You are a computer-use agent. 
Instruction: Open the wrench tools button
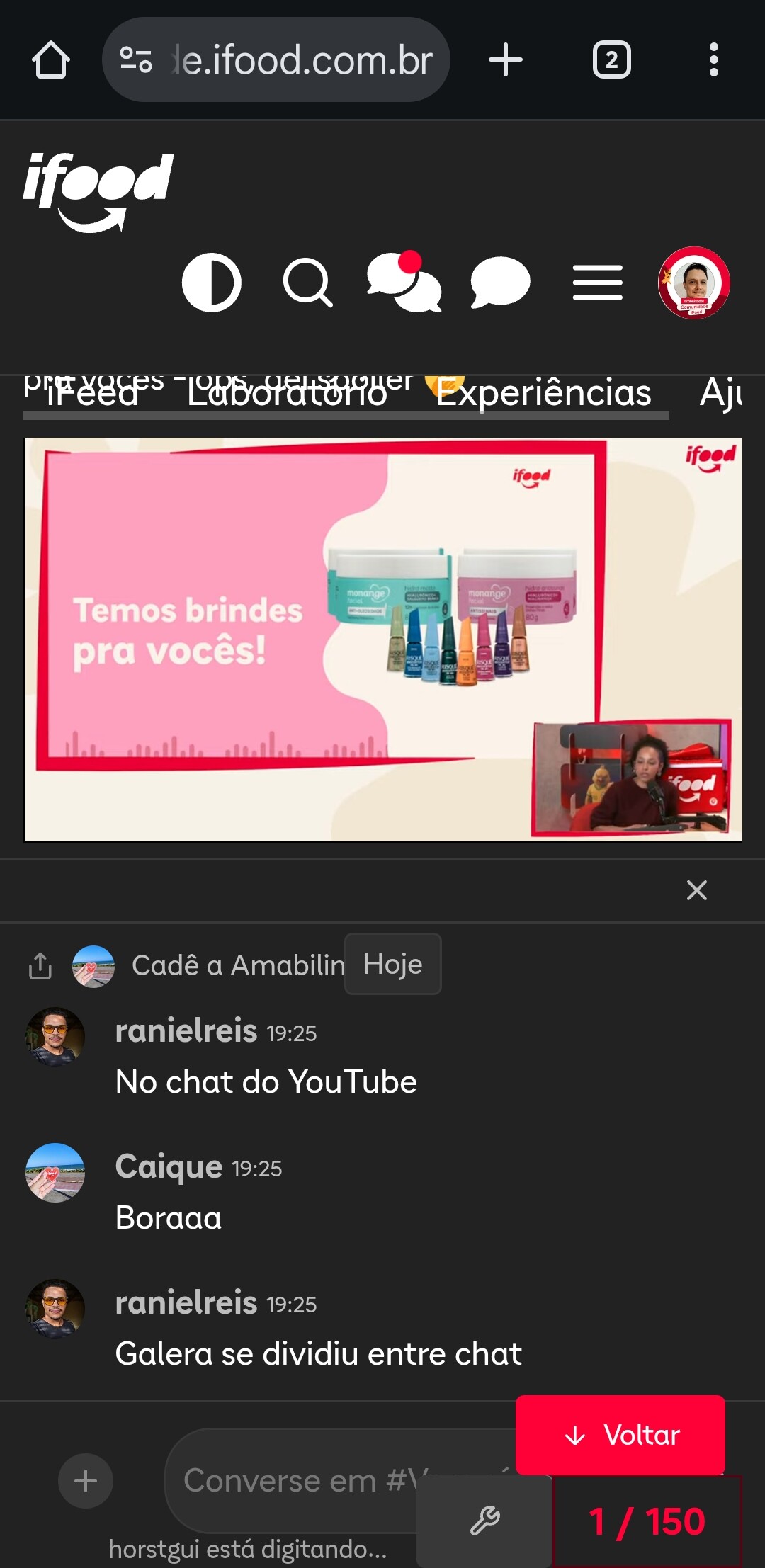pyautogui.click(x=484, y=1521)
